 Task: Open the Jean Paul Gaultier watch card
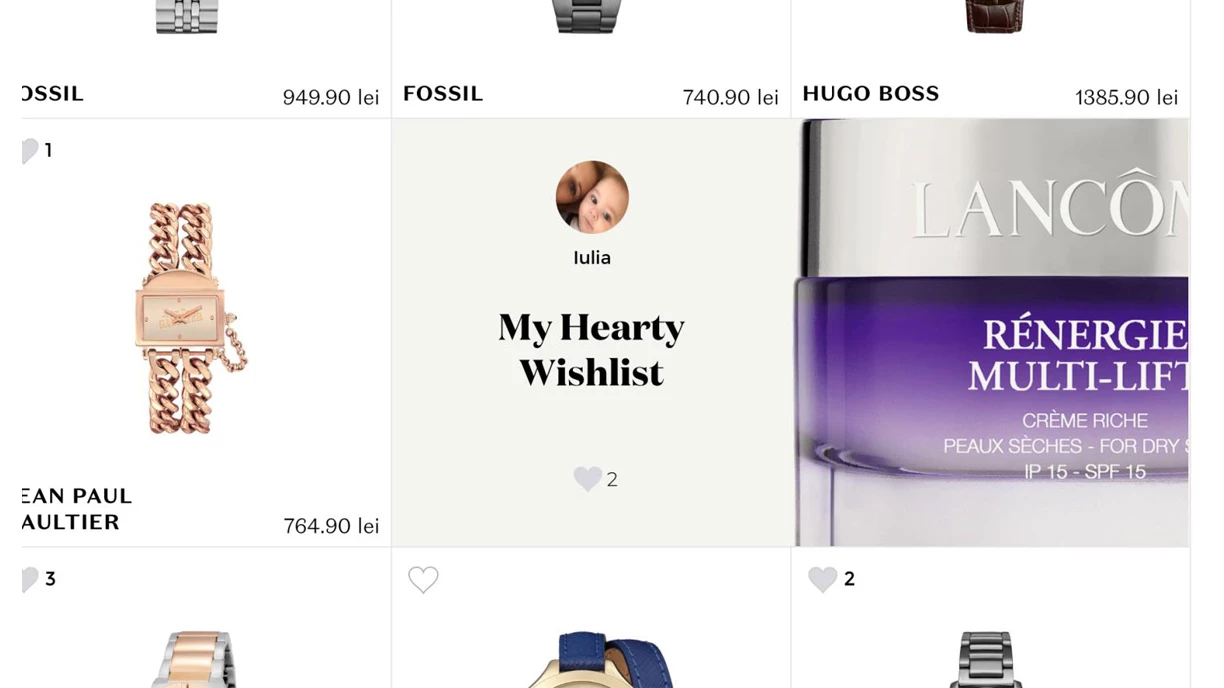pyautogui.click(x=190, y=320)
